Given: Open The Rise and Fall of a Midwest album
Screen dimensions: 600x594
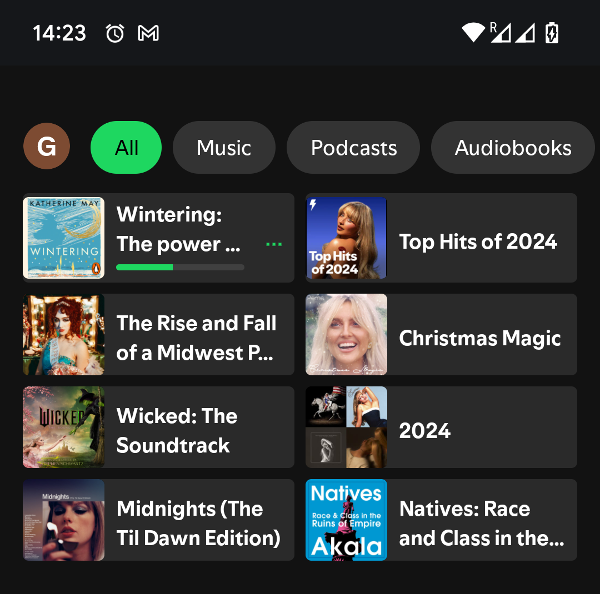Looking at the screenshot, I should (x=158, y=335).
